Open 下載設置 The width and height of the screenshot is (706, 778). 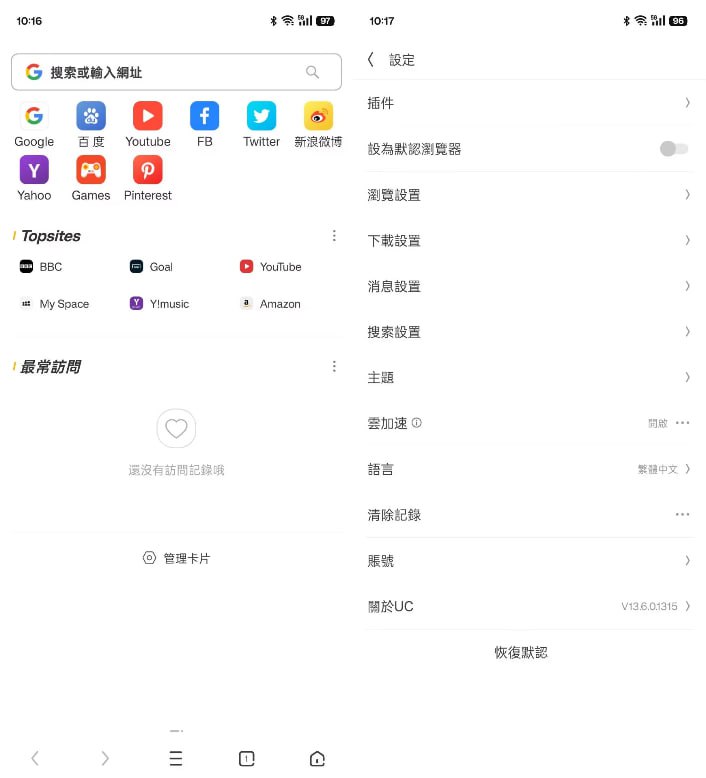click(x=529, y=240)
